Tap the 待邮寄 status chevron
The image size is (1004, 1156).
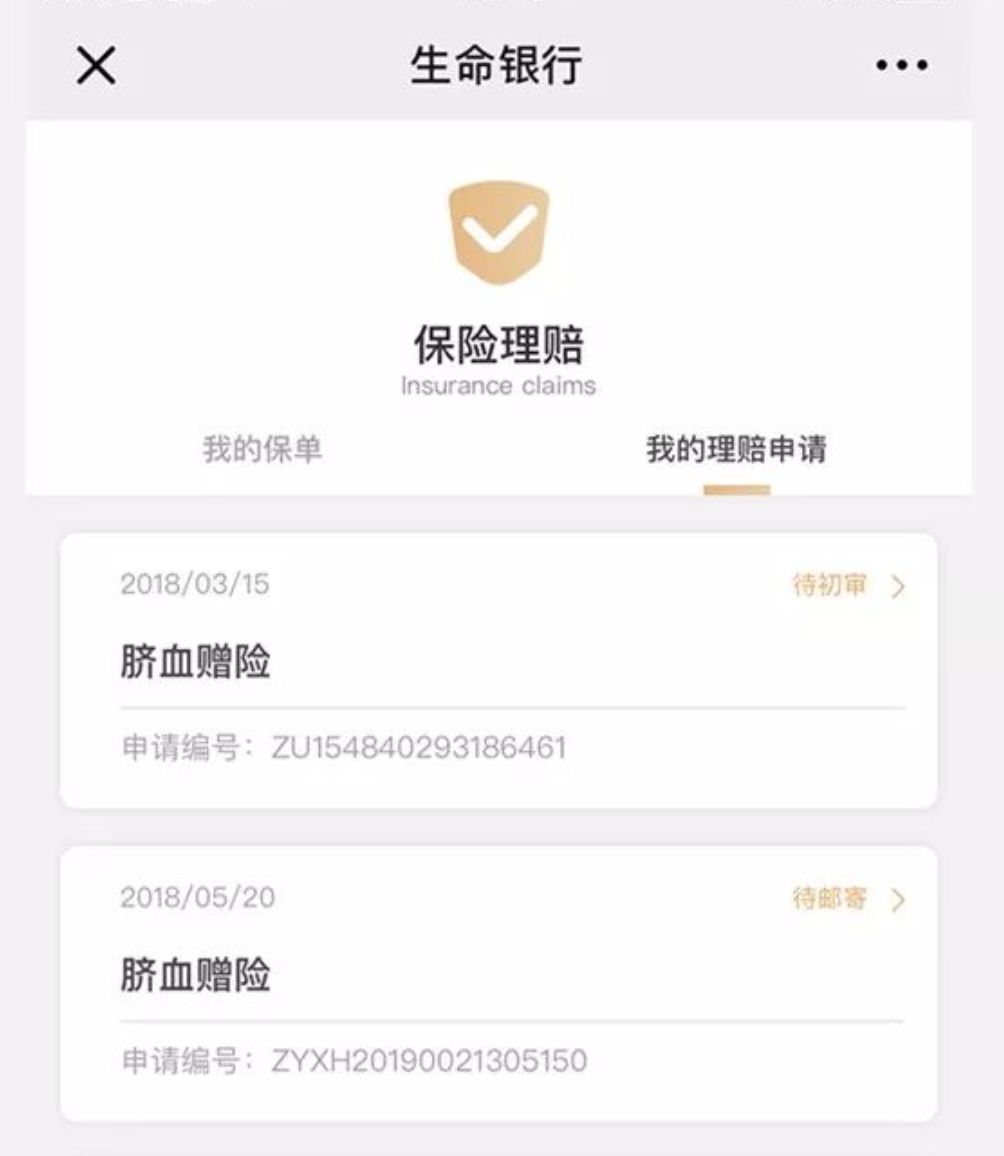[x=897, y=900]
